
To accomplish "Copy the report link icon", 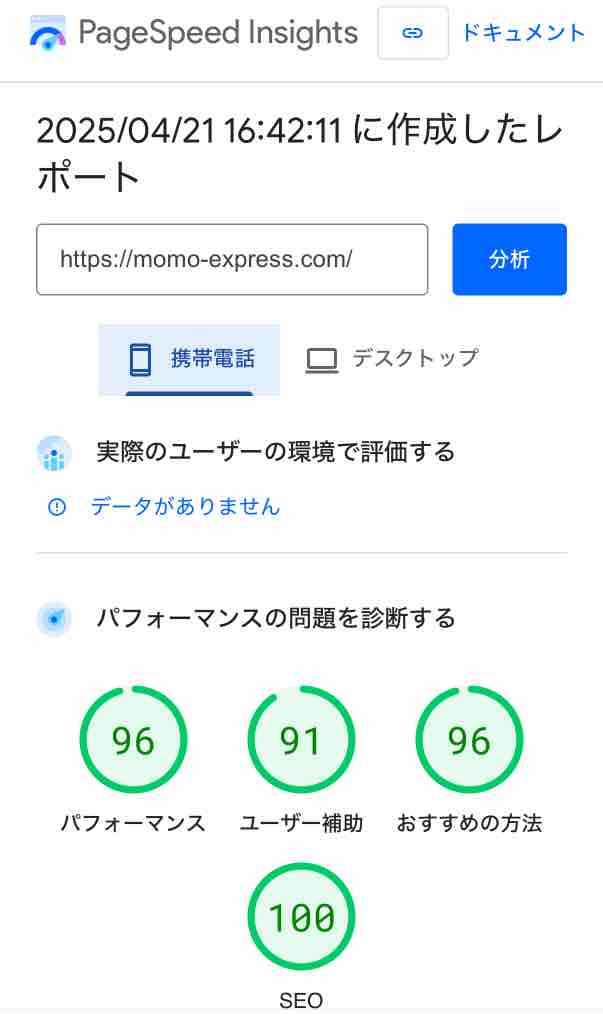I will click(x=412, y=33).
